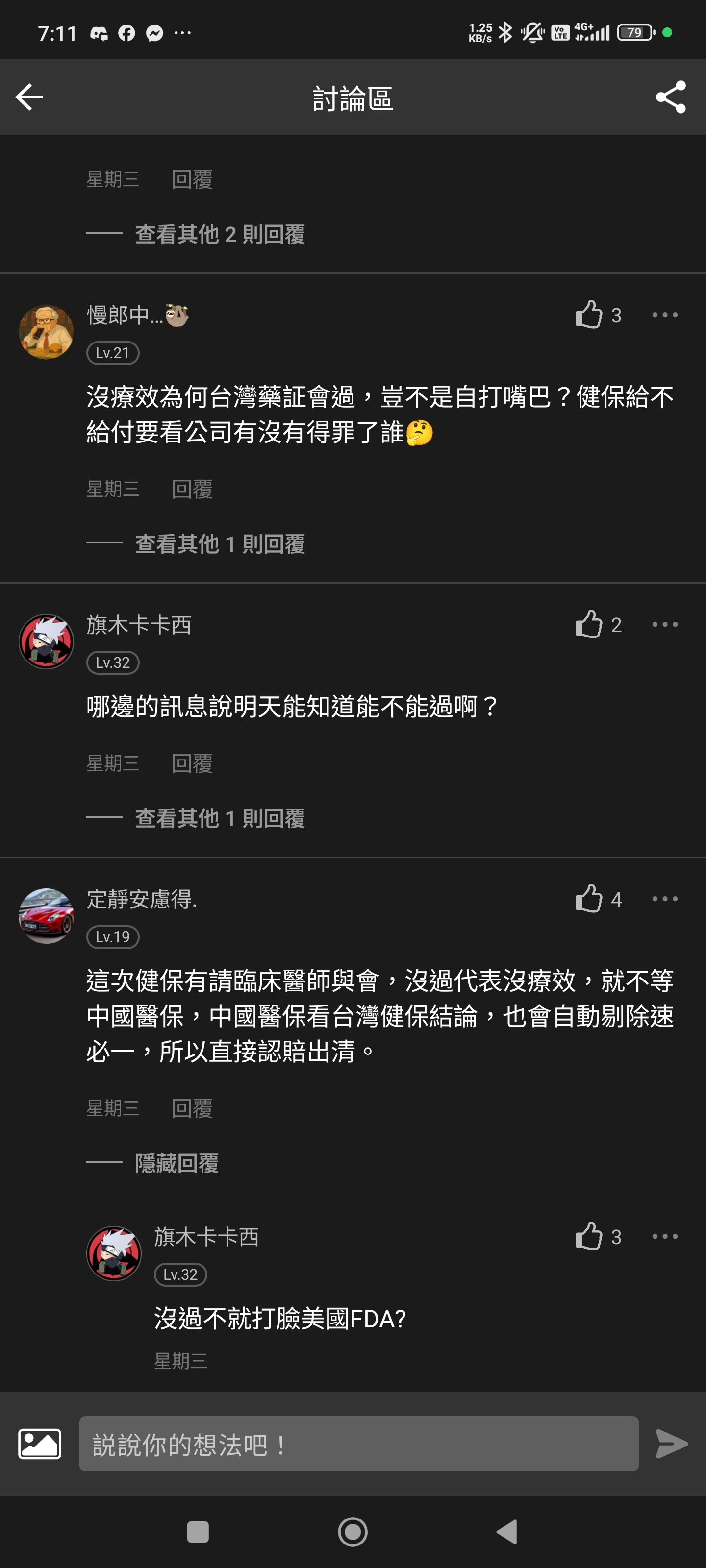Like 旗木卡卡西's Lv.32 comment about 明天
Viewport: 706px width, 1568px height.
point(588,625)
